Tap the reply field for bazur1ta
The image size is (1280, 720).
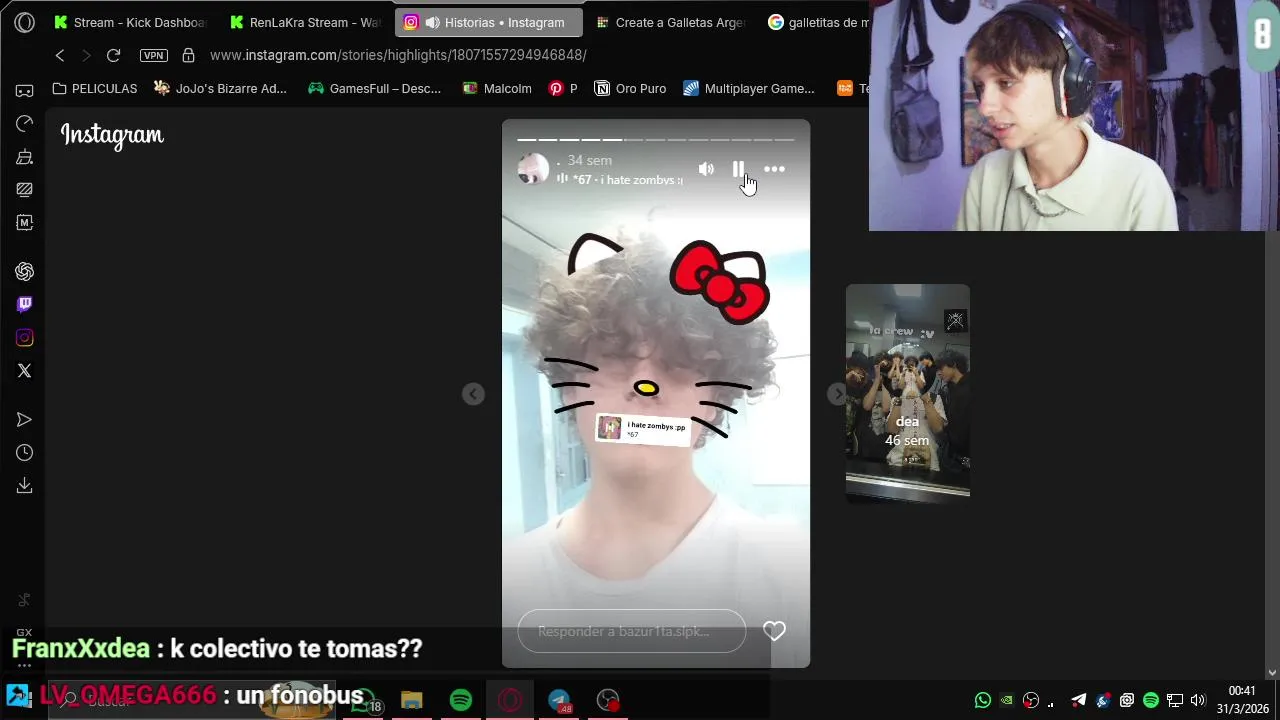coord(631,631)
